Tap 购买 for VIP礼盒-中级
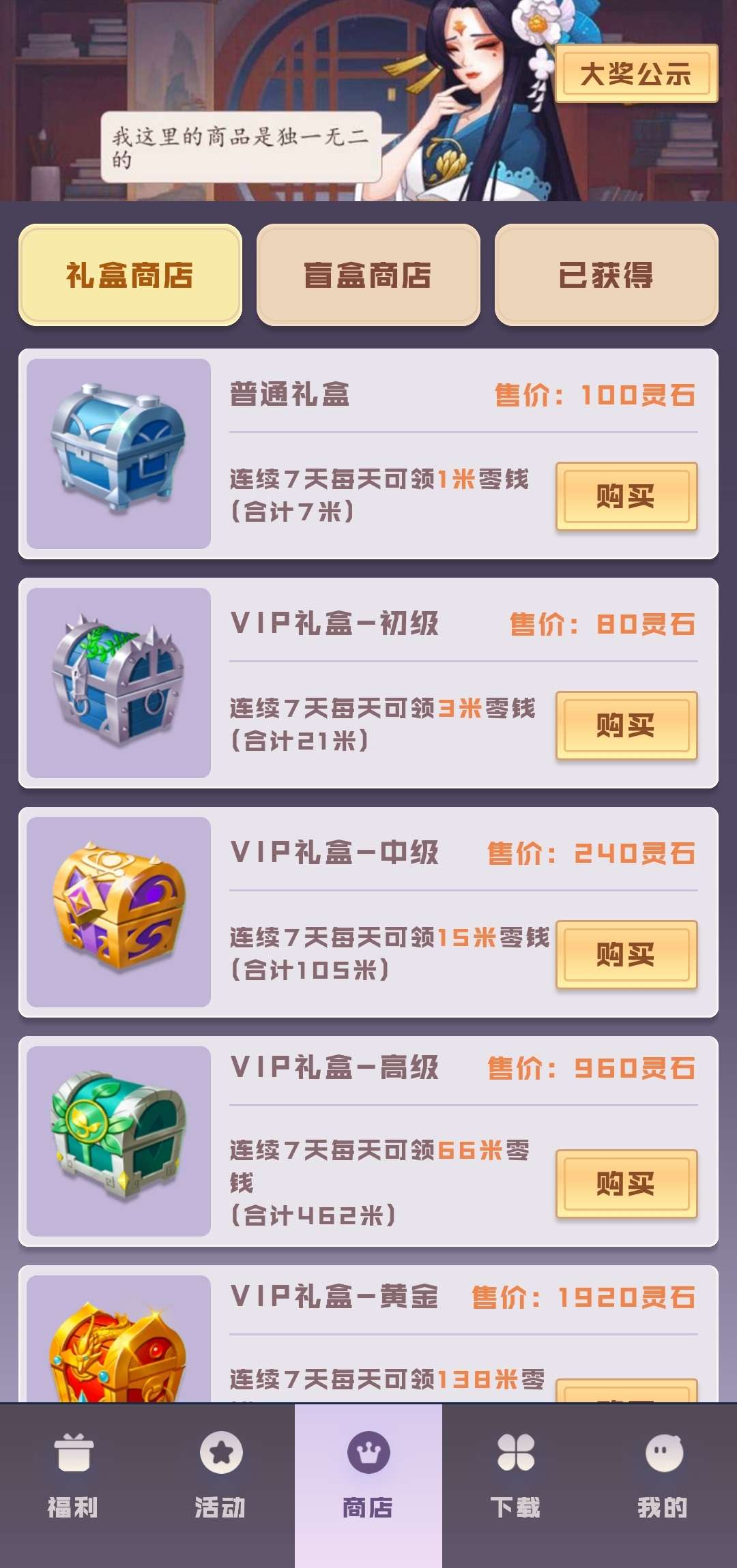The width and height of the screenshot is (737, 1568). click(626, 954)
